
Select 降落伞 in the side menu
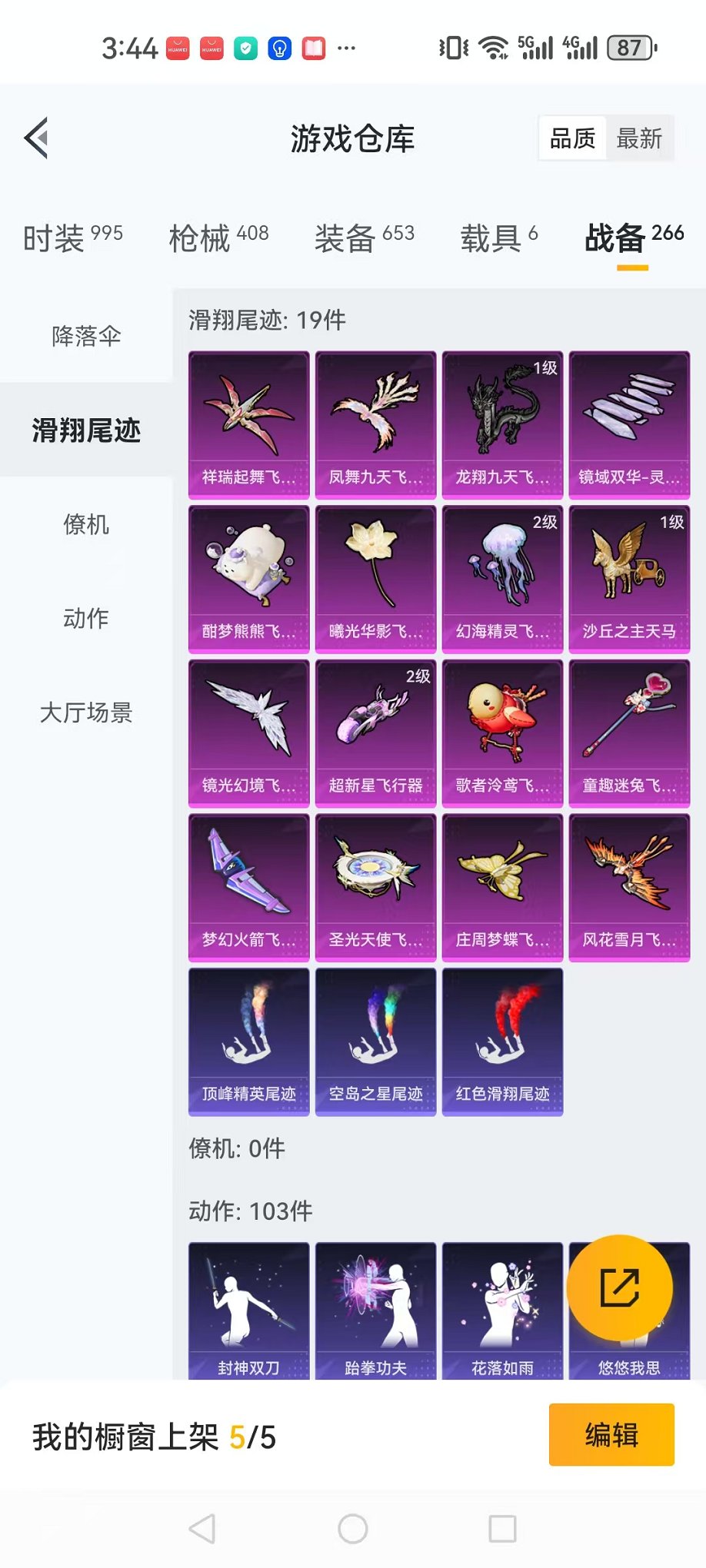[x=86, y=336]
